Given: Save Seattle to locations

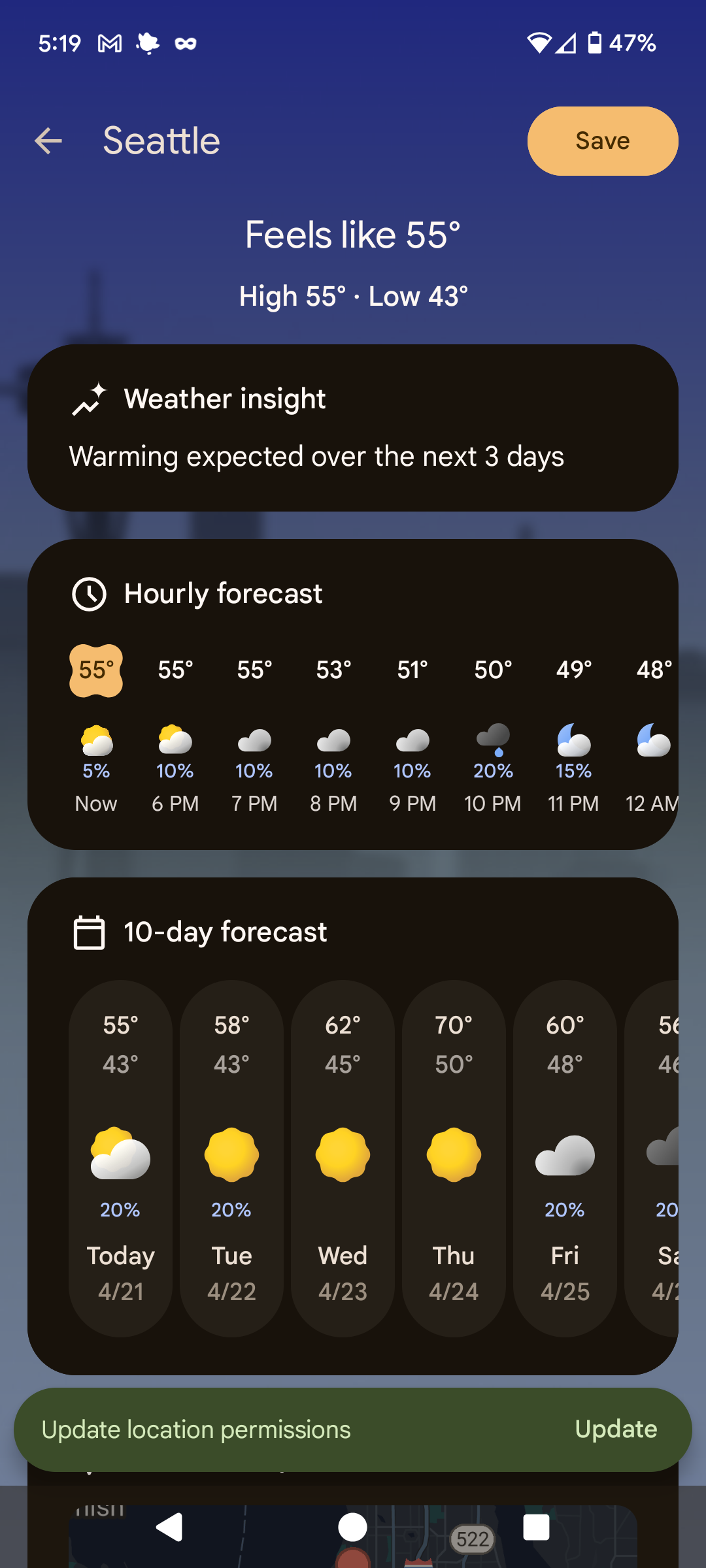Looking at the screenshot, I should (603, 141).
